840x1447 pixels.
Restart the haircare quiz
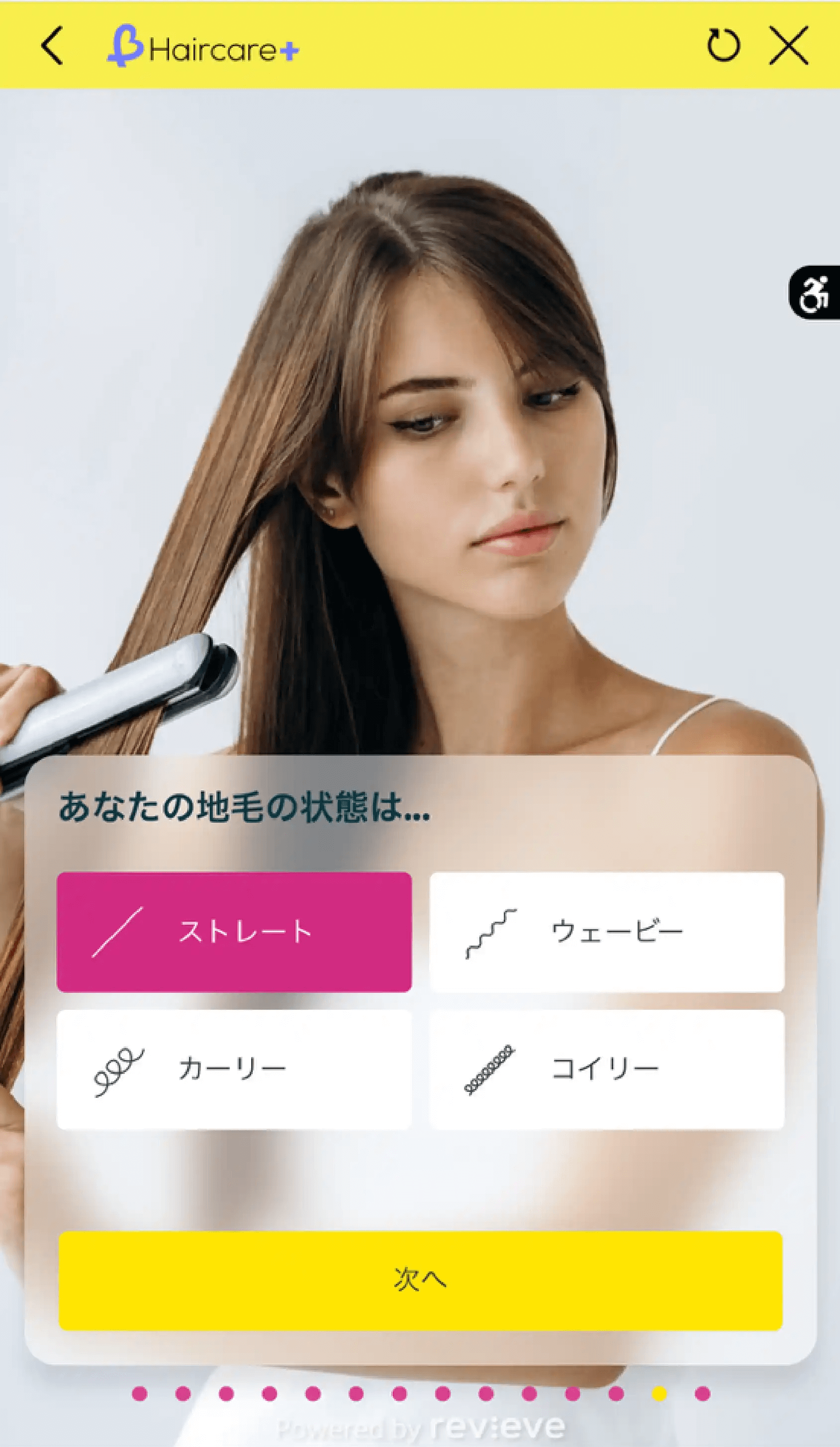[x=723, y=45]
